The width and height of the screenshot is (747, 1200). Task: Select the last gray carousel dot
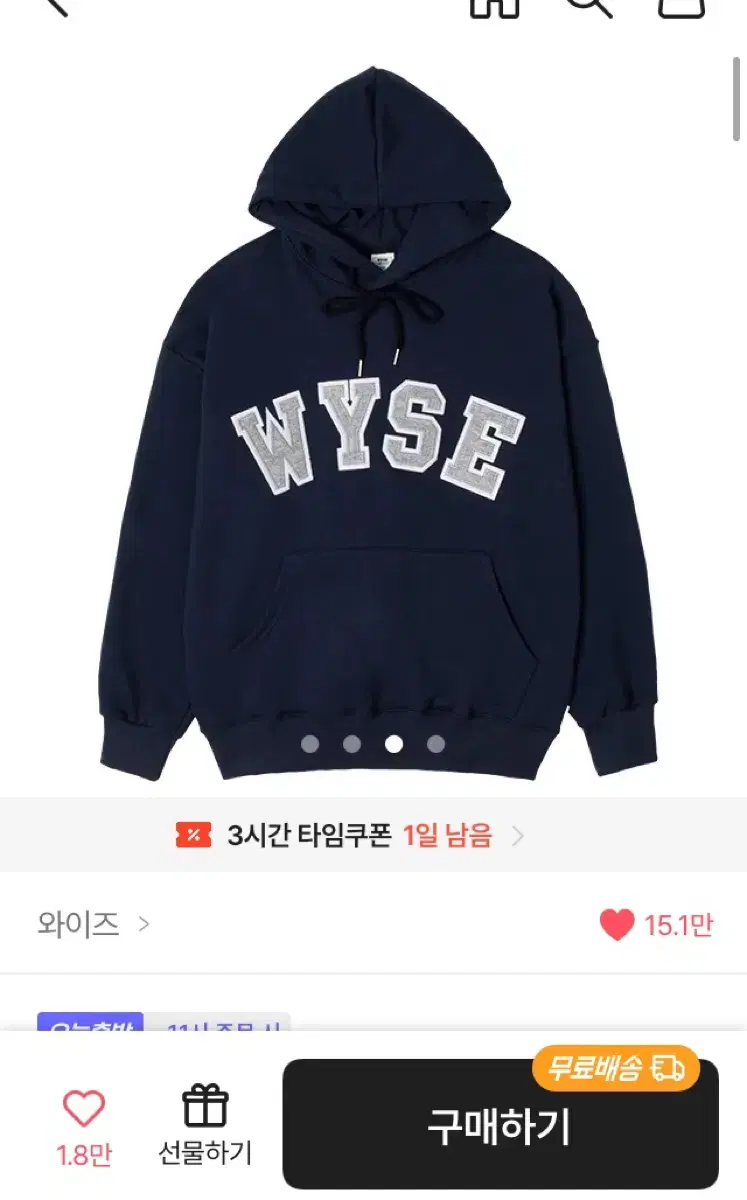(435, 741)
